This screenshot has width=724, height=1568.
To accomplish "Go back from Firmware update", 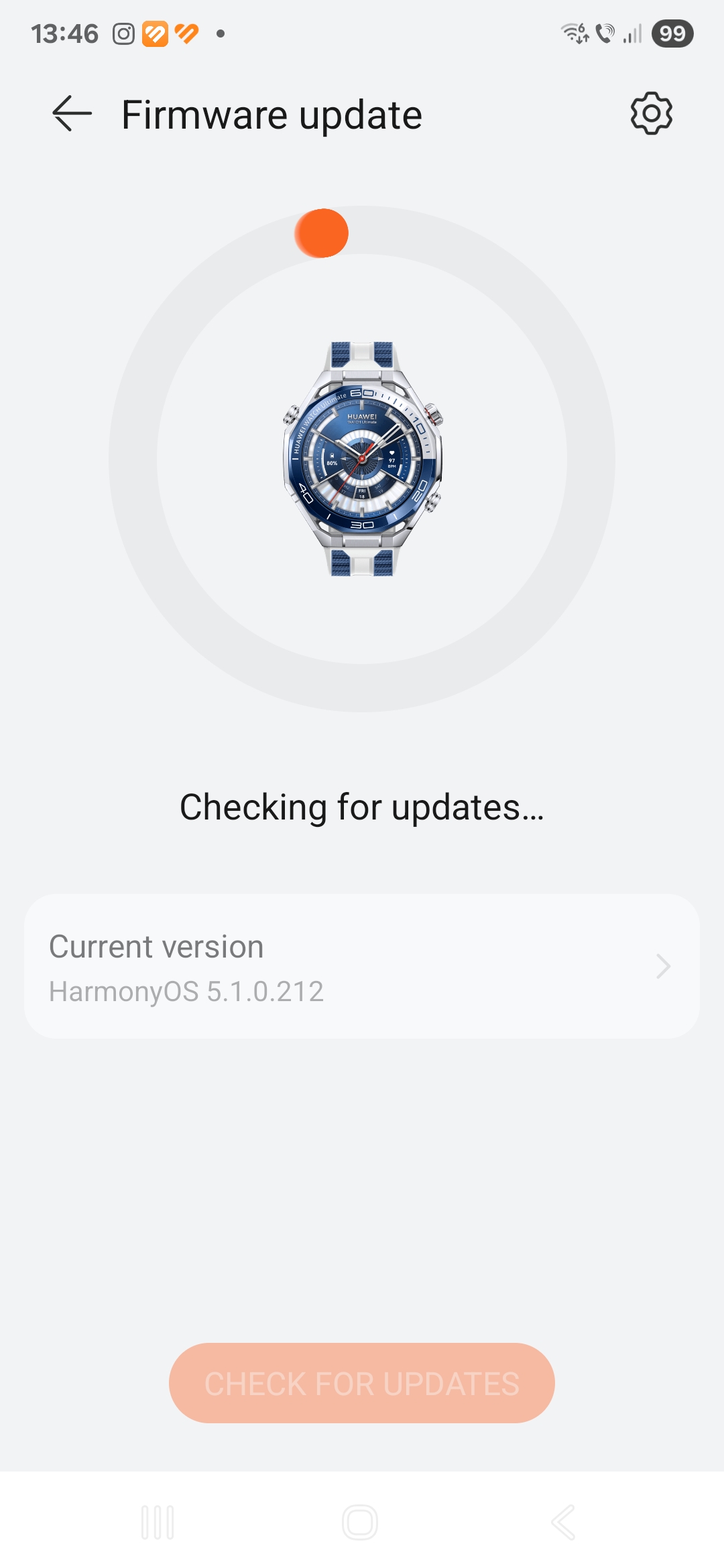I will (72, 114).
